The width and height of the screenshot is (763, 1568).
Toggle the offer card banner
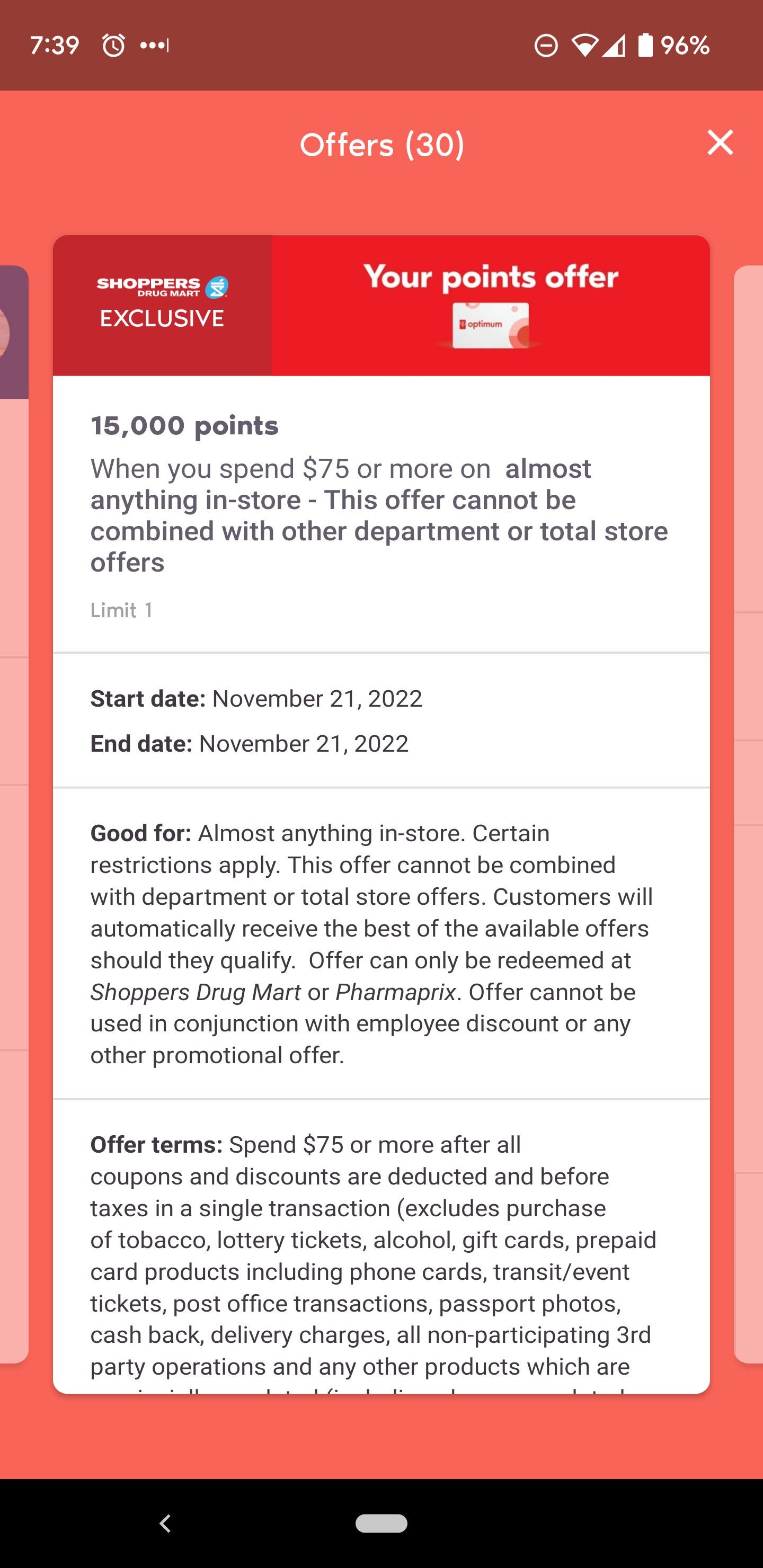pos(381,305)
